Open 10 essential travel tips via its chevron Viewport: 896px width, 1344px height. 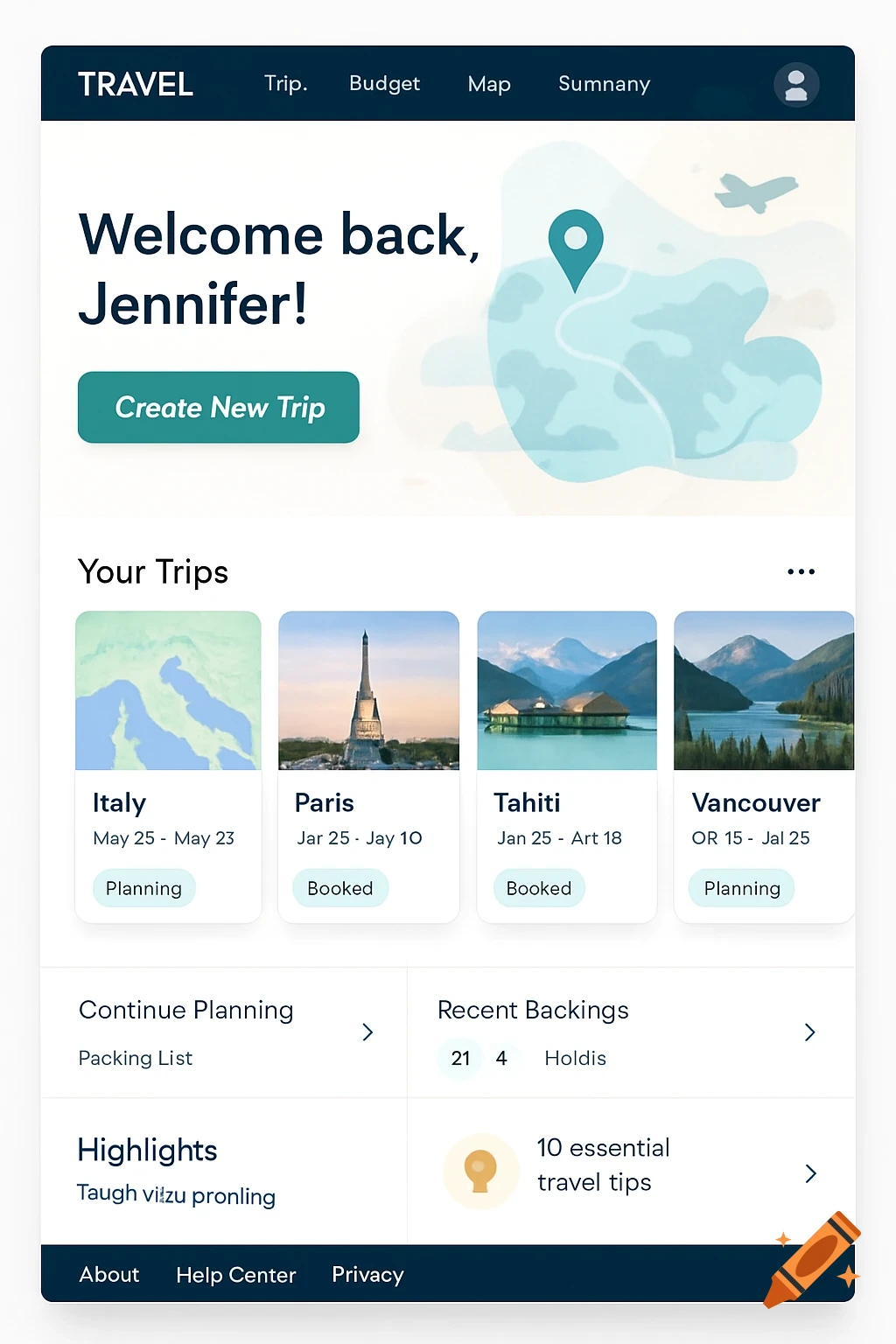click(x=811, y=1173)
